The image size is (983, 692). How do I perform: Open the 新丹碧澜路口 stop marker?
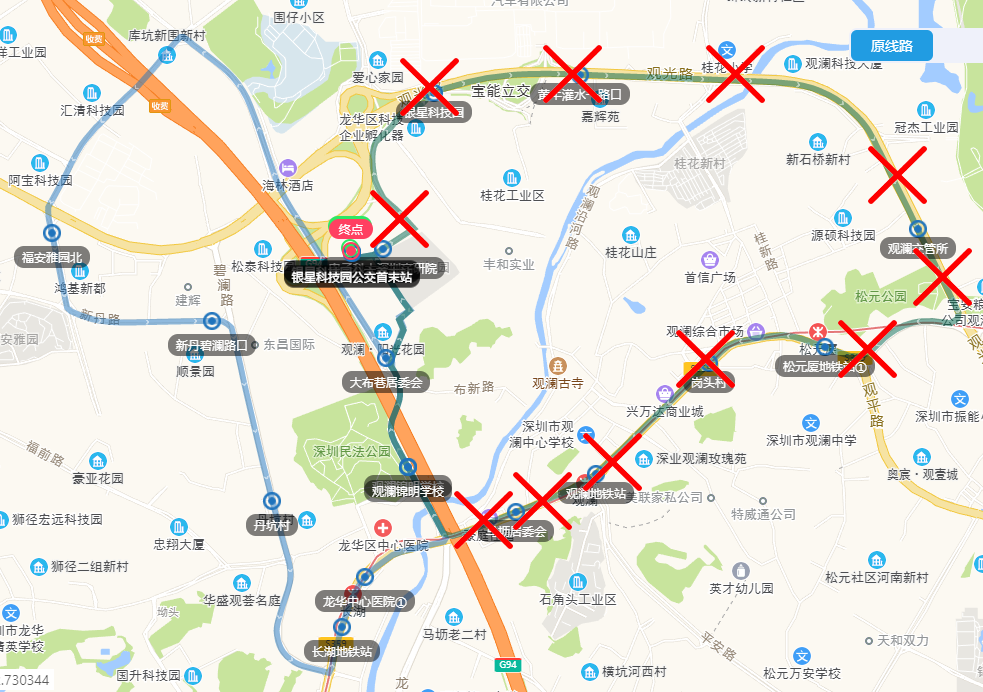(x=211, y=321)
